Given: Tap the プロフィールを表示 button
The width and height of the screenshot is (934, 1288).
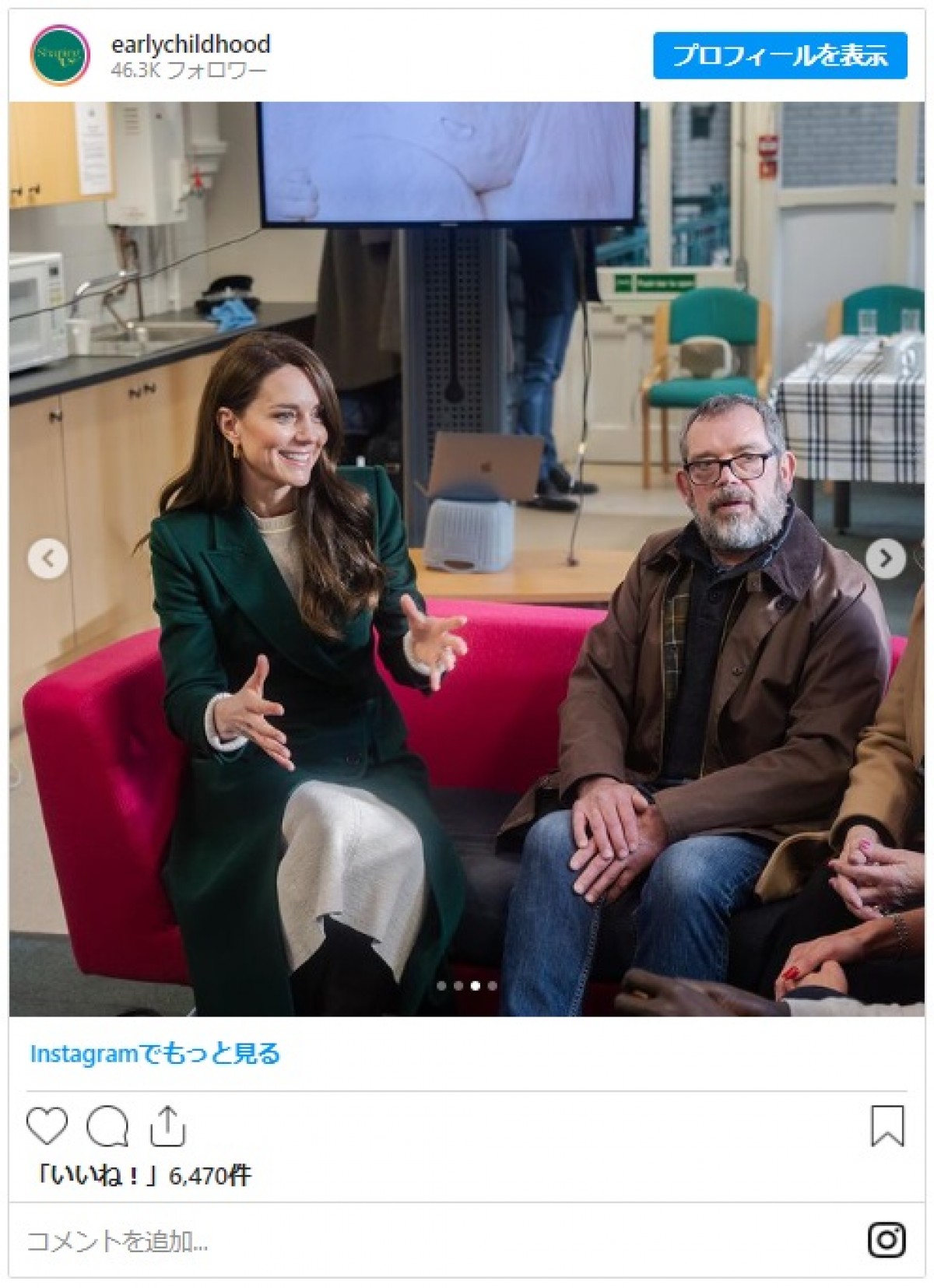Looking at the screenshot, I should coord(780,55).
